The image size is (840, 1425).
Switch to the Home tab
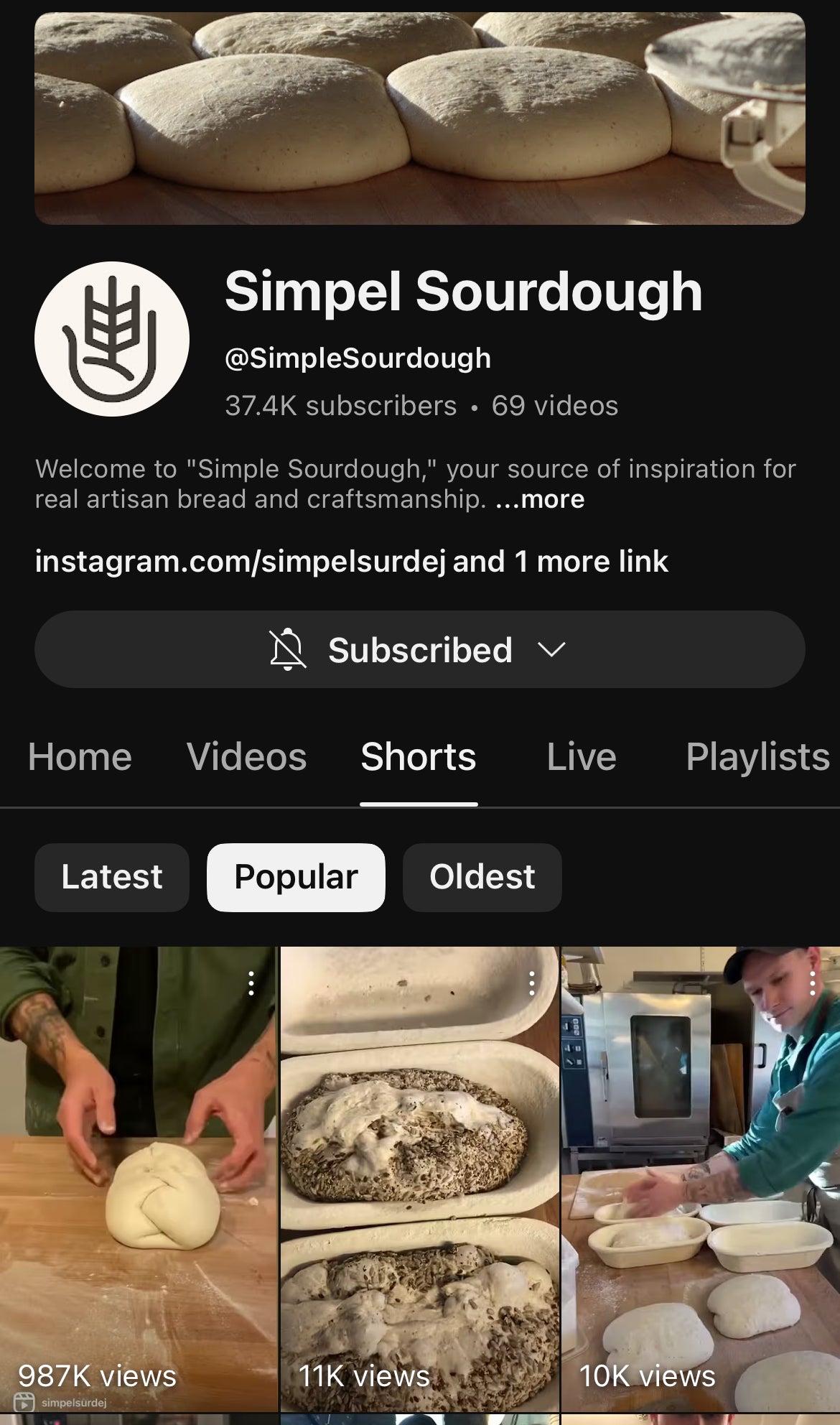point(80,757)
